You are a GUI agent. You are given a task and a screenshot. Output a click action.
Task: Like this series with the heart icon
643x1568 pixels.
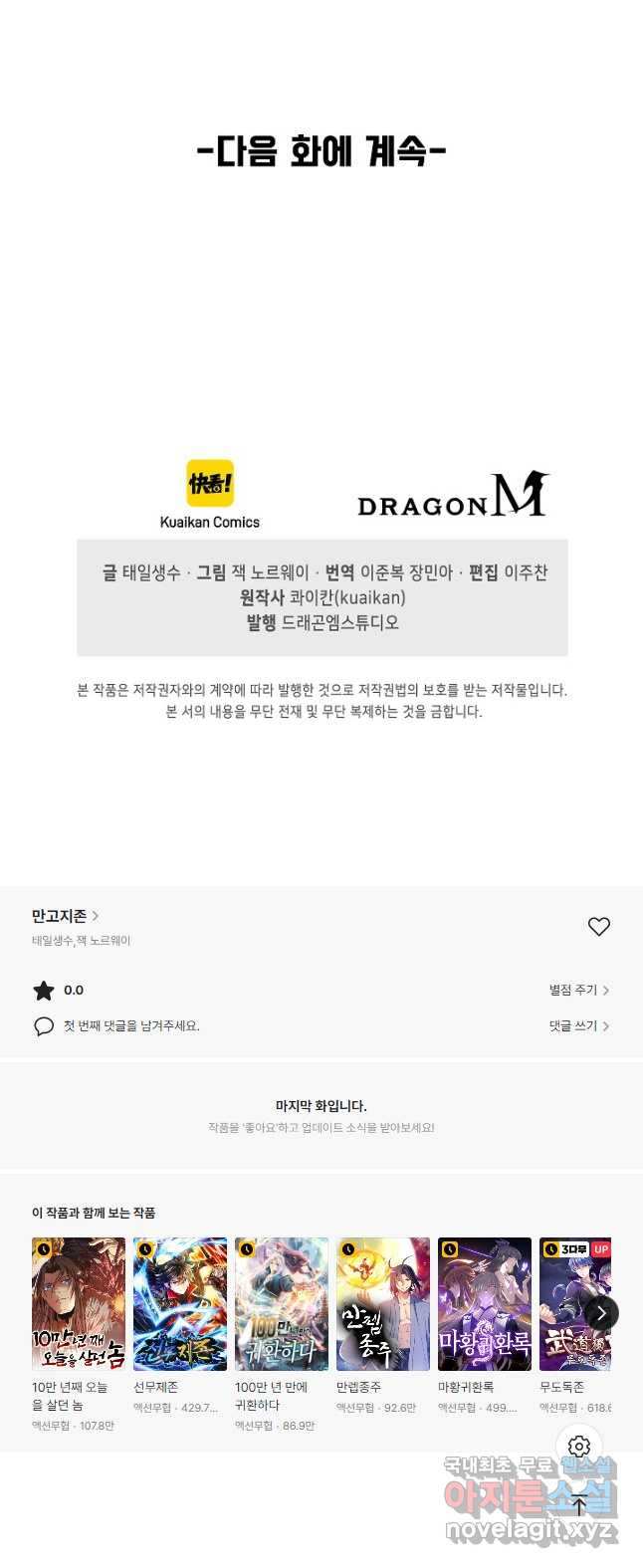598,927
